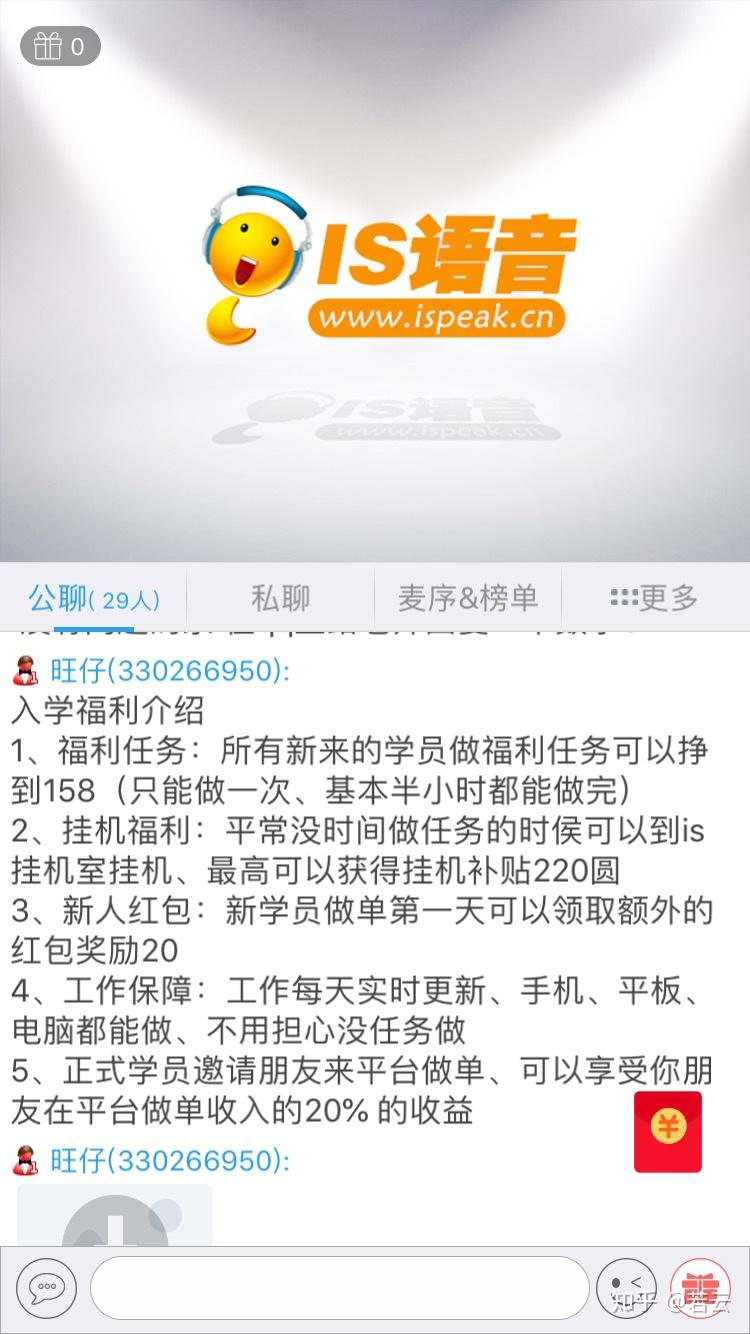Open the emoji picker
This screenshot has width=750, height=1334.
coord(626,1287)
